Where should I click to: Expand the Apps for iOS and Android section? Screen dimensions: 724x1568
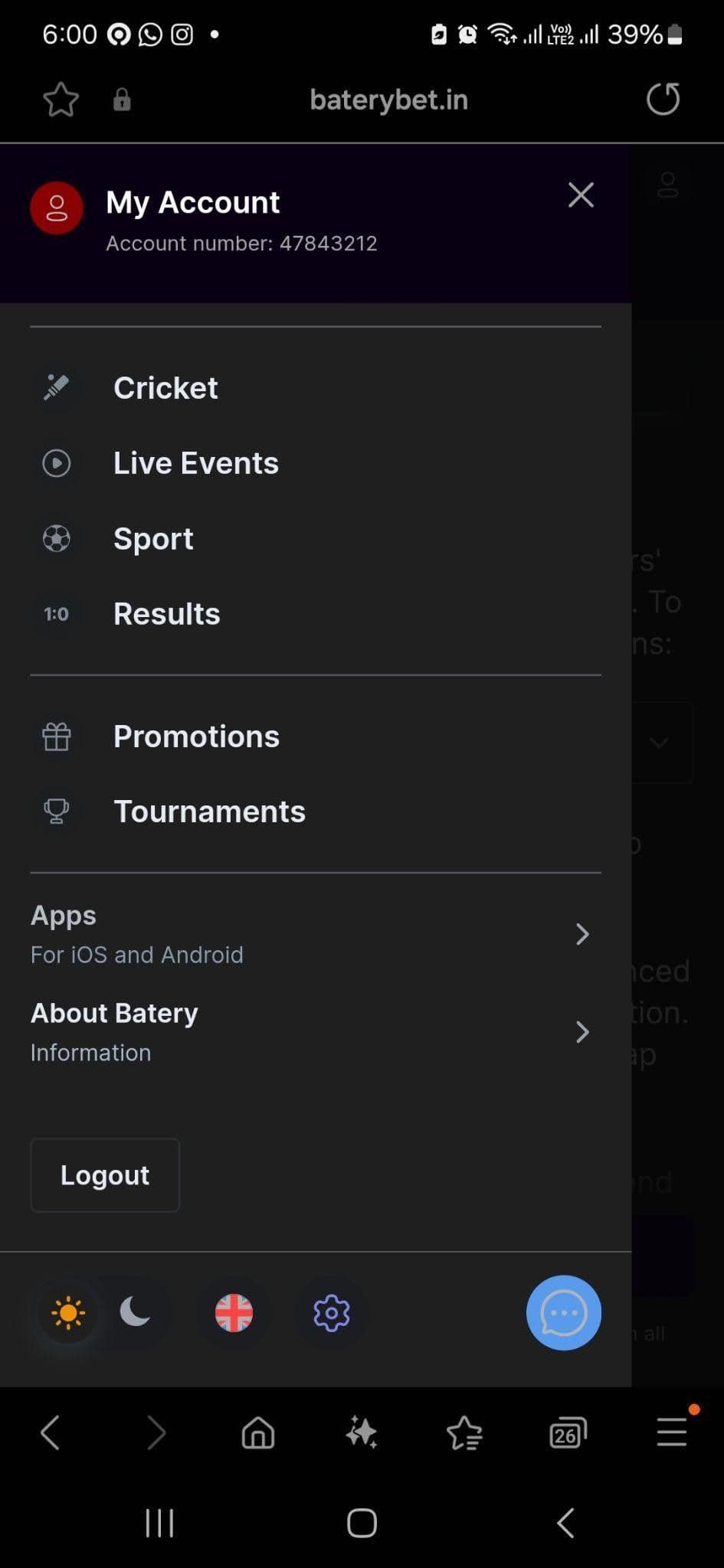[x=582, y=934]
